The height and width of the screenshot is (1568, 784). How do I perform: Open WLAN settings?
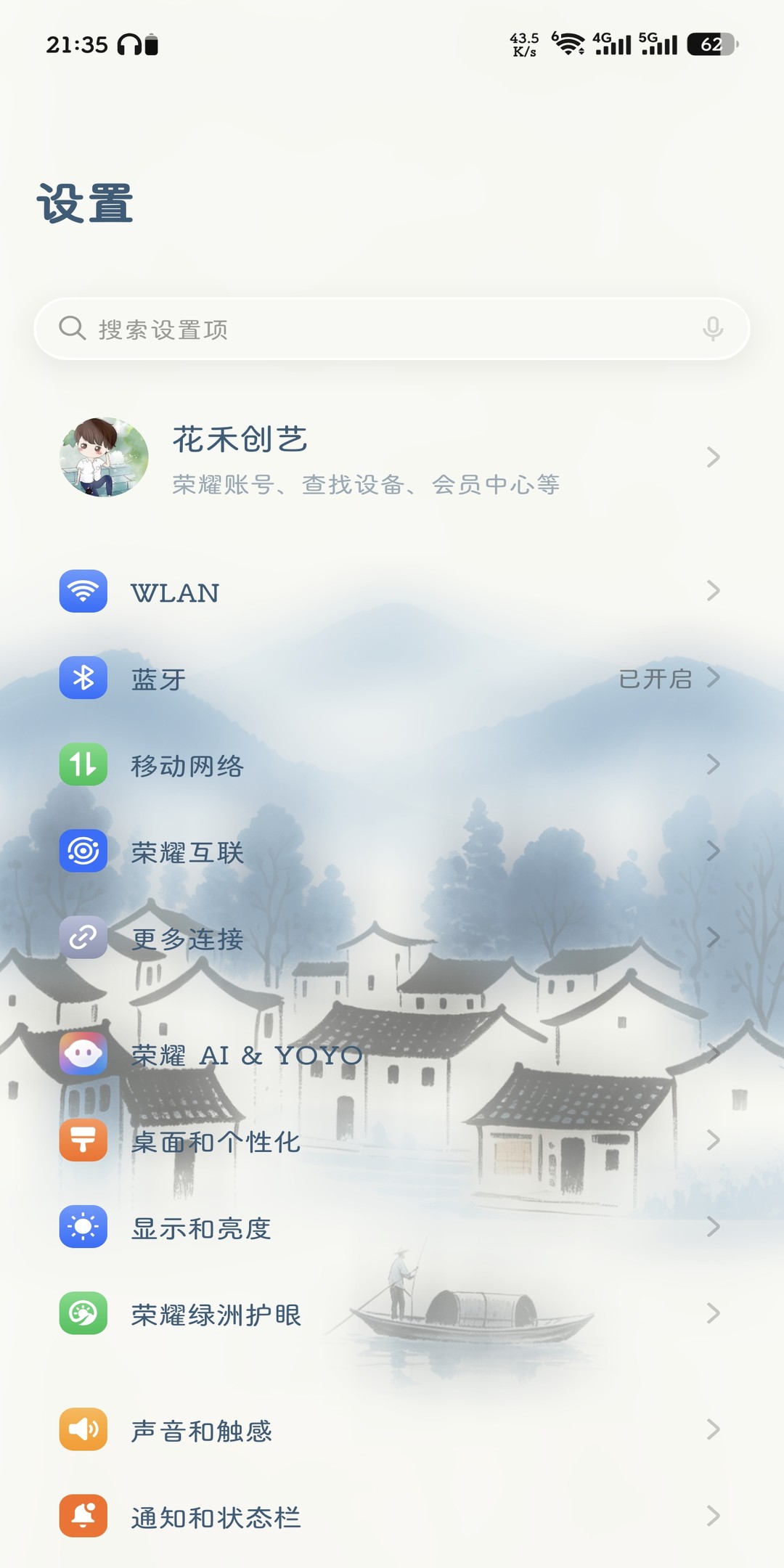[392, 592]
